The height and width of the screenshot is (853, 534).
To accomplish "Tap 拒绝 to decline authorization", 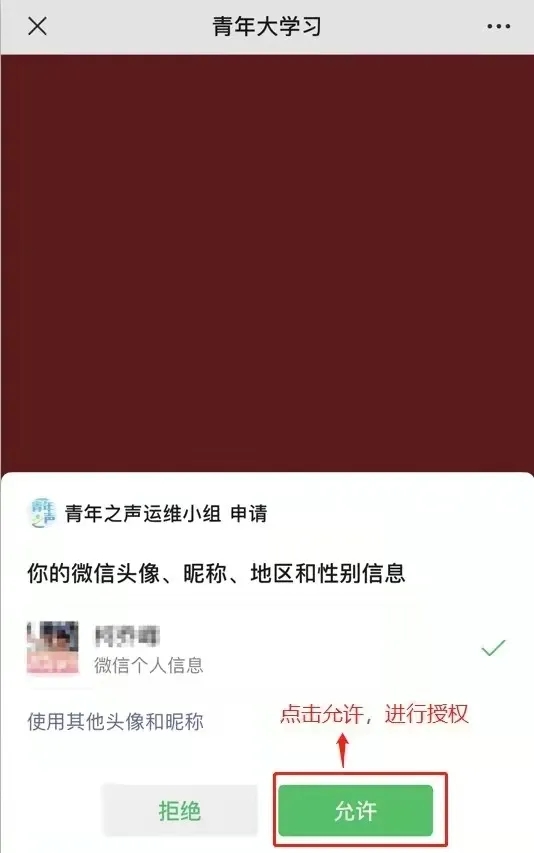I will 180,811.
